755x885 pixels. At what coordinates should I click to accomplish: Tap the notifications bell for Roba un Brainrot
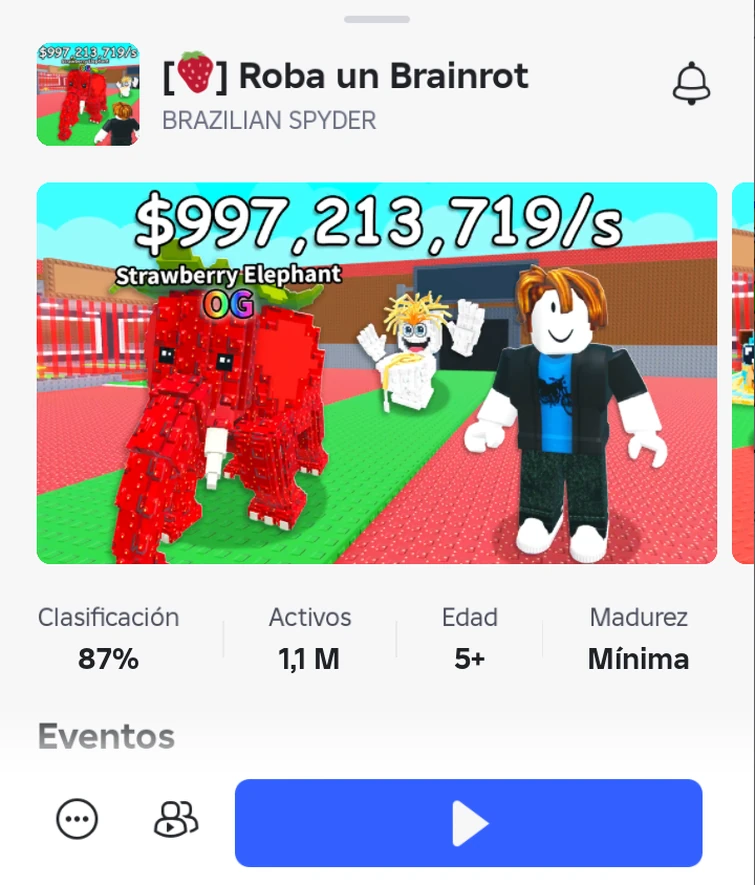pyautogui.click(x=691, y=84)
